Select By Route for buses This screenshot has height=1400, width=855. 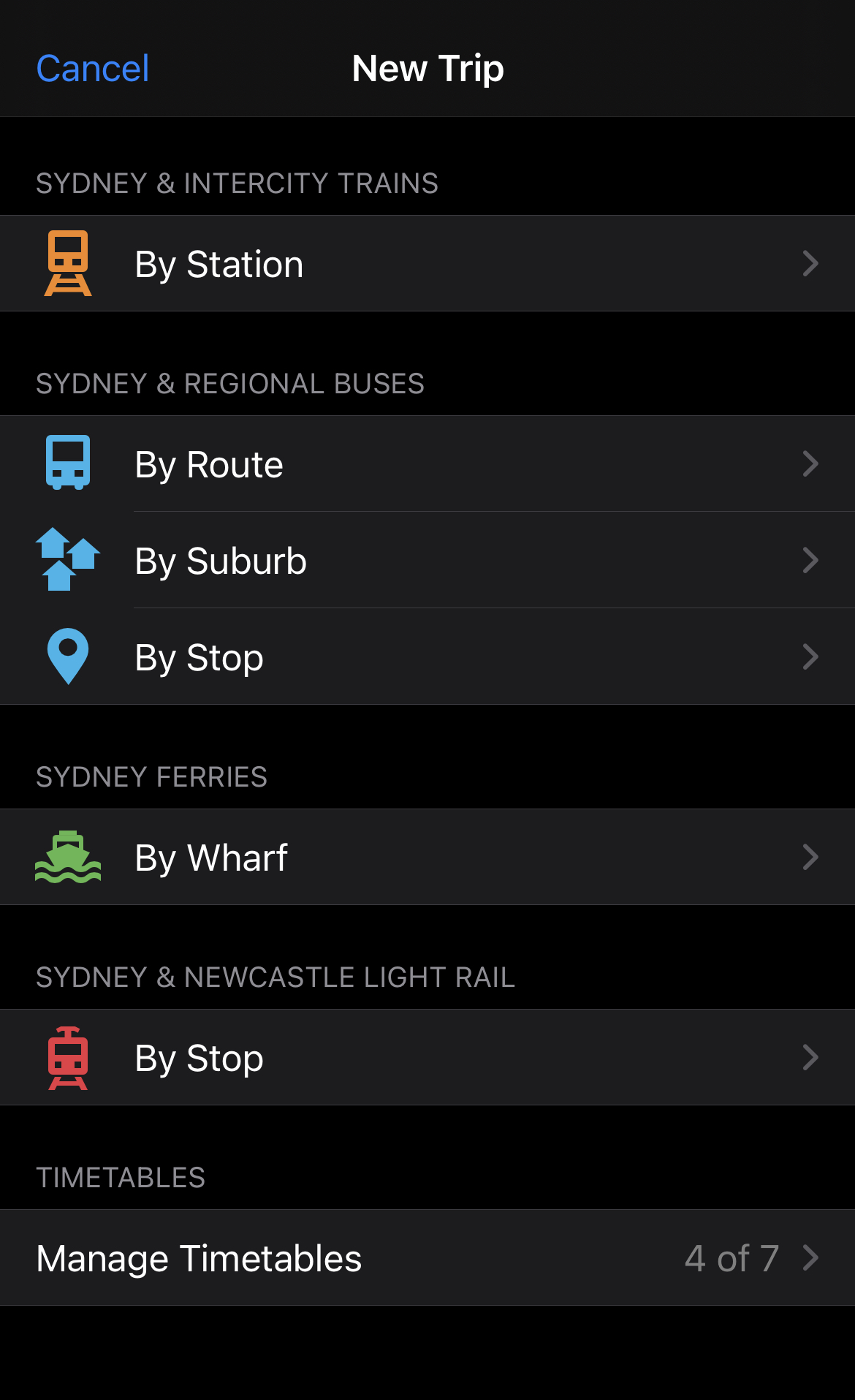(427, 463)
